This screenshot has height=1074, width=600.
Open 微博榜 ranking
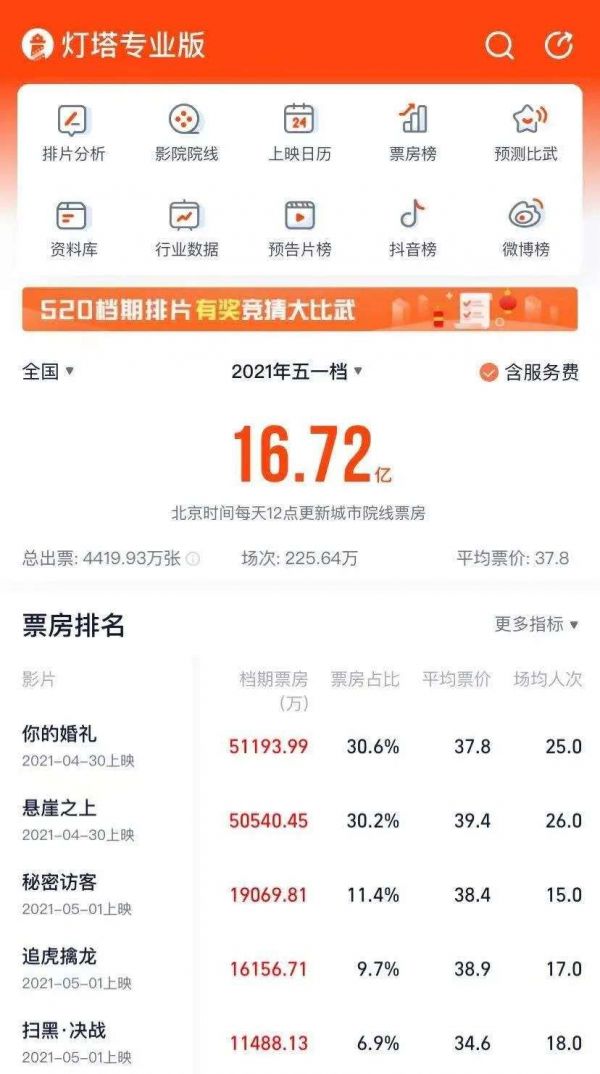click(x=526, y=228)
